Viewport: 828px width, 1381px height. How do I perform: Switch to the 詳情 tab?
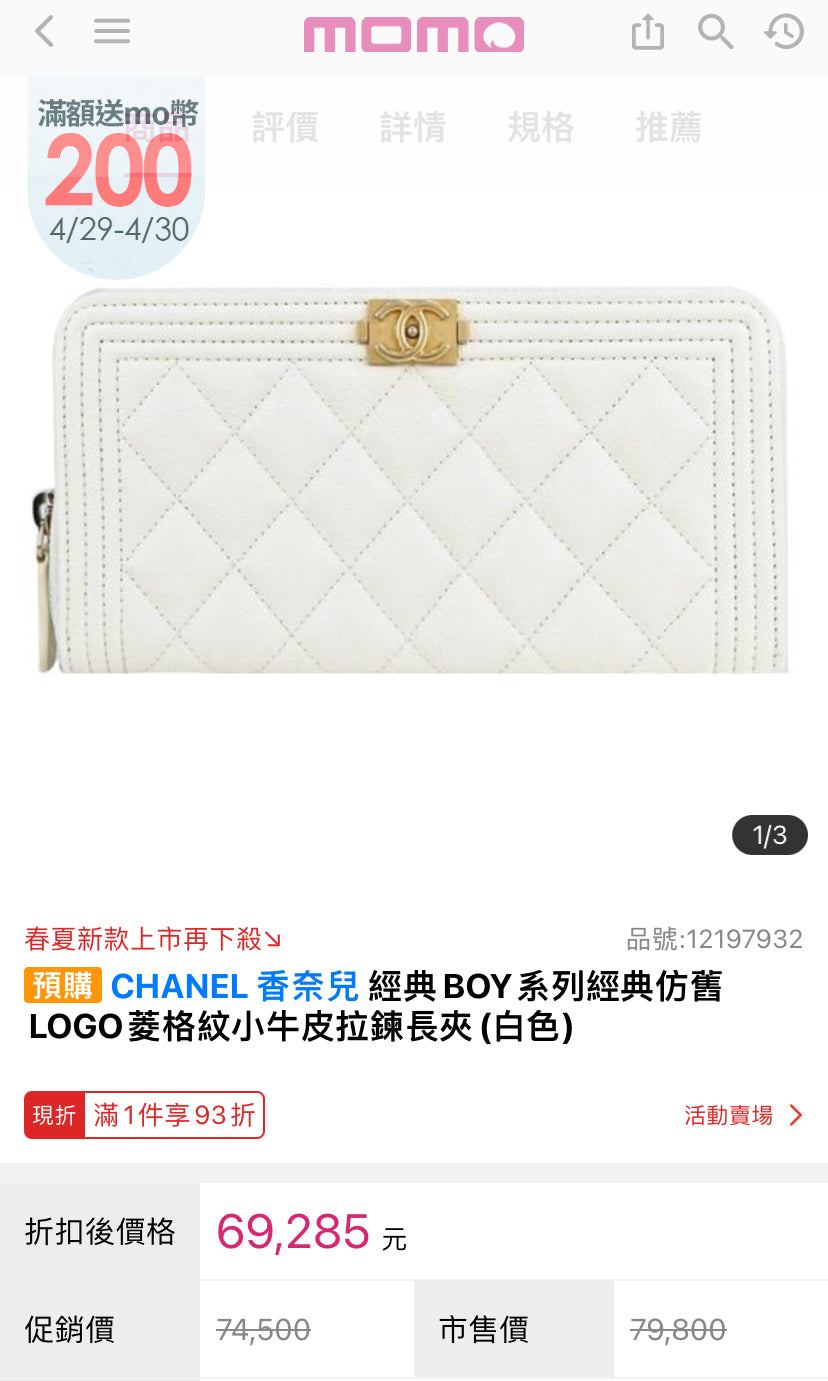[413, 128]
